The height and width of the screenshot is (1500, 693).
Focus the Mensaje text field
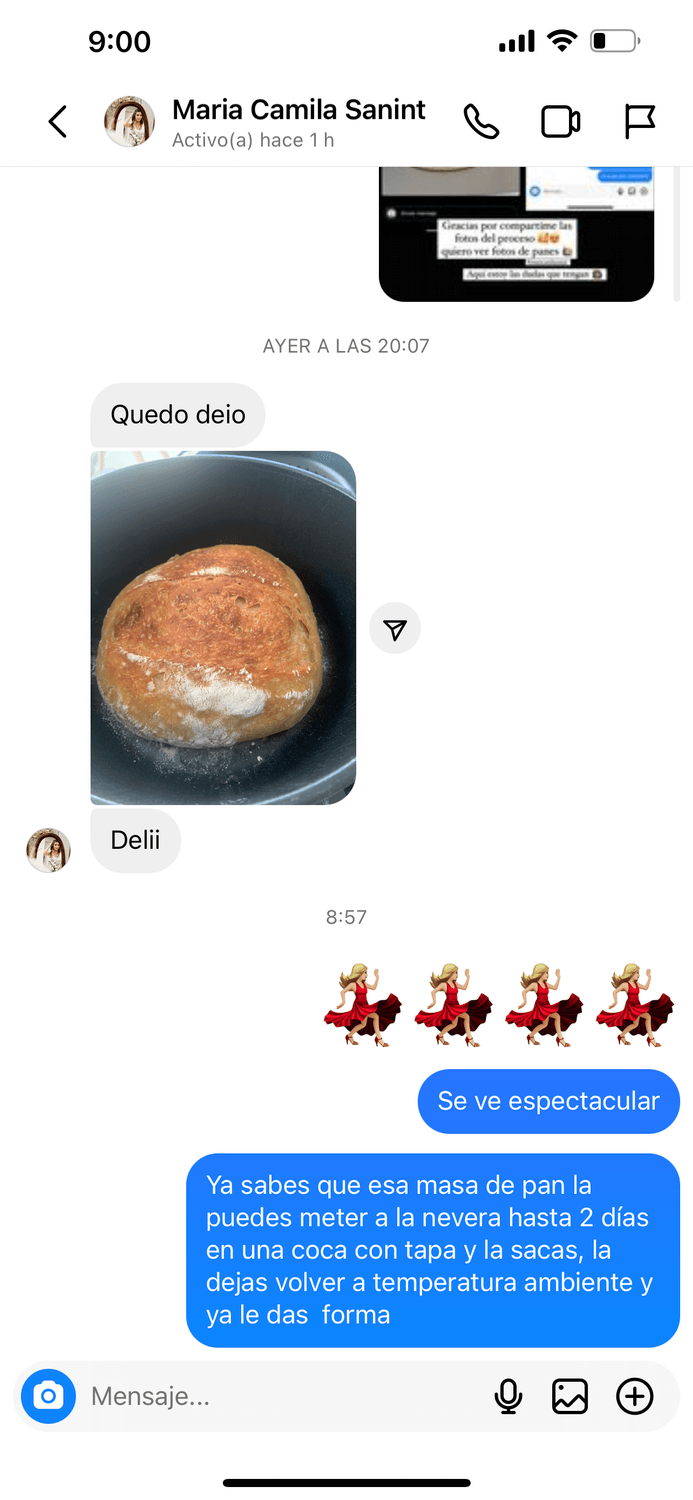click(280, 1396)
